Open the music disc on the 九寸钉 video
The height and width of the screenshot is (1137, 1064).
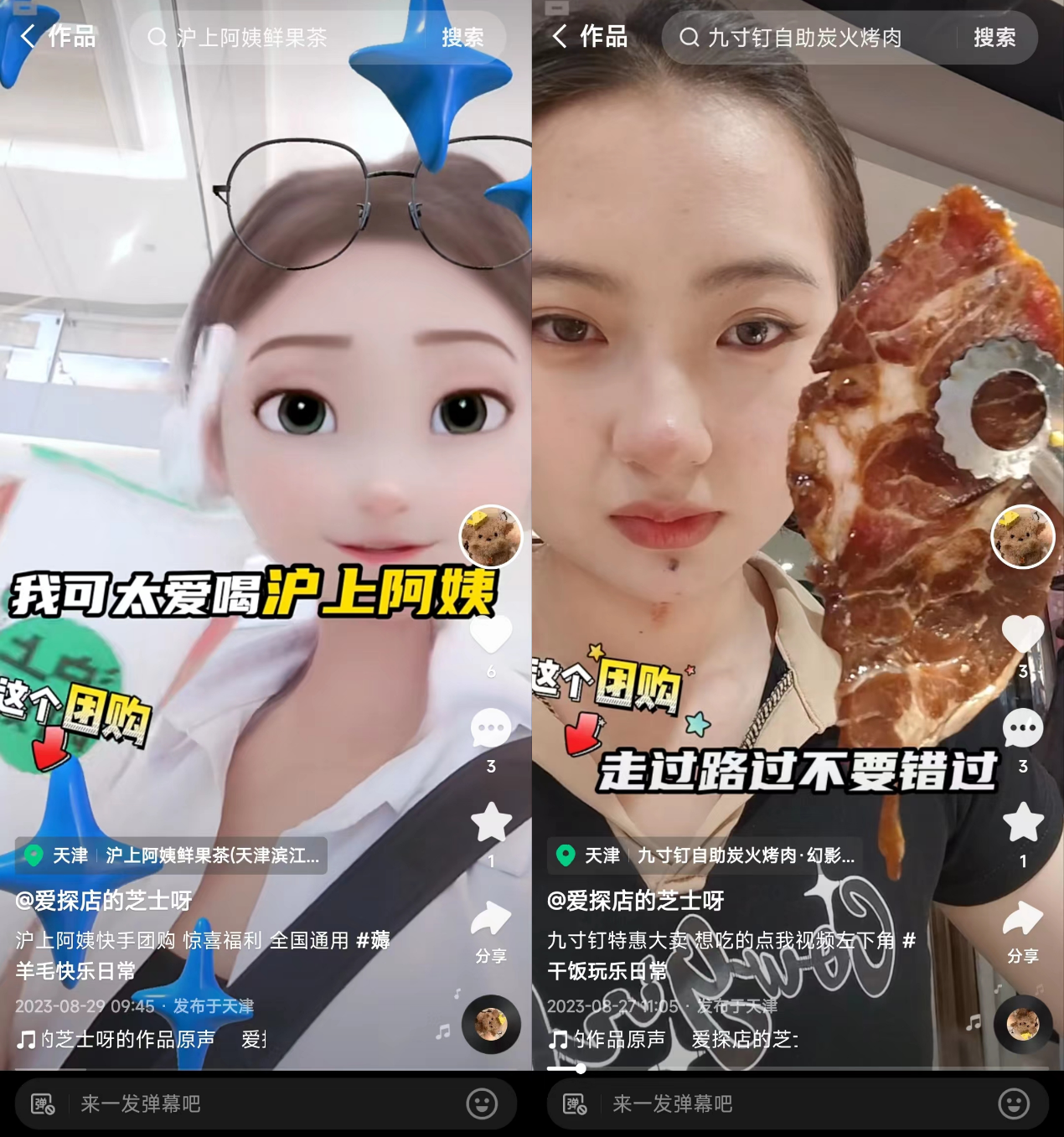click(x=1023, y=1024)
